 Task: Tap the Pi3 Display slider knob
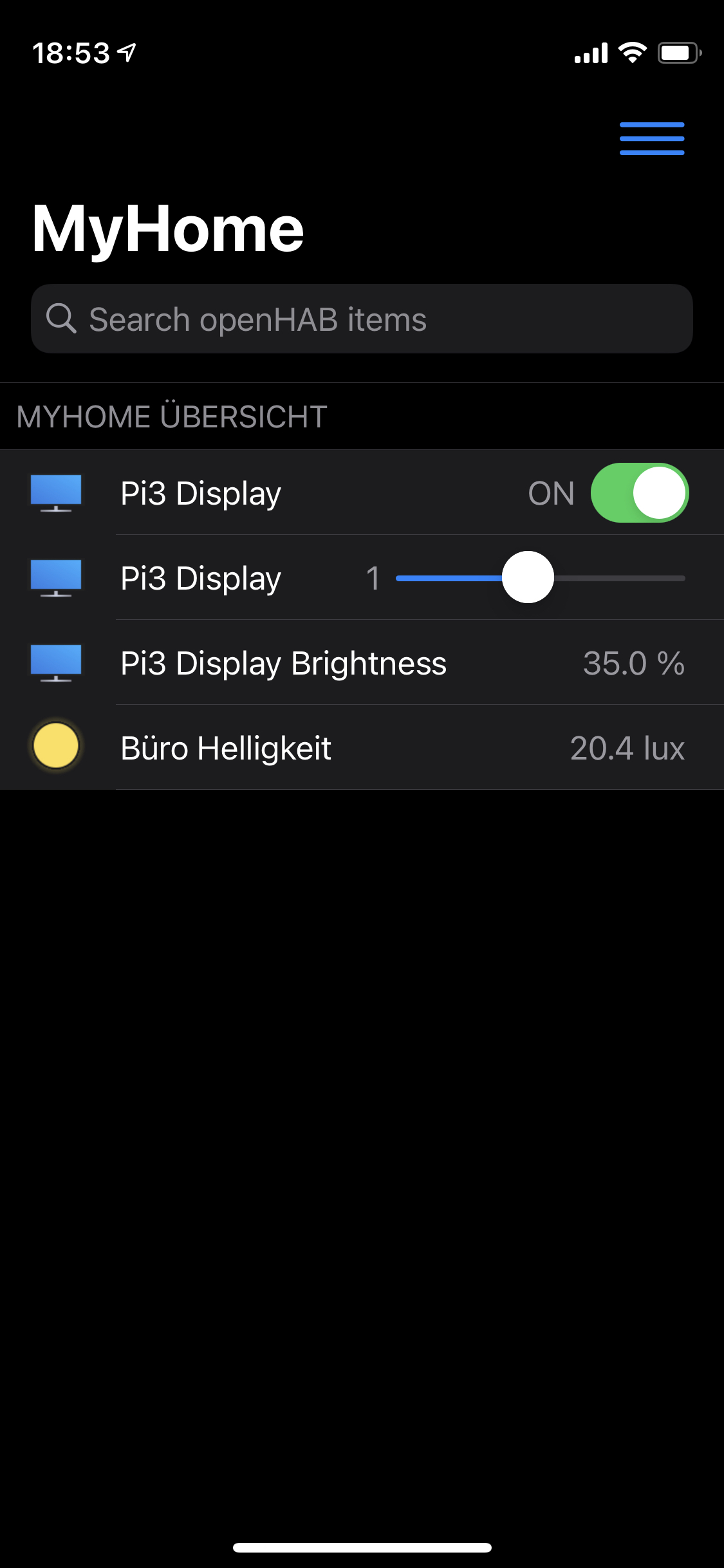[528, 577]
